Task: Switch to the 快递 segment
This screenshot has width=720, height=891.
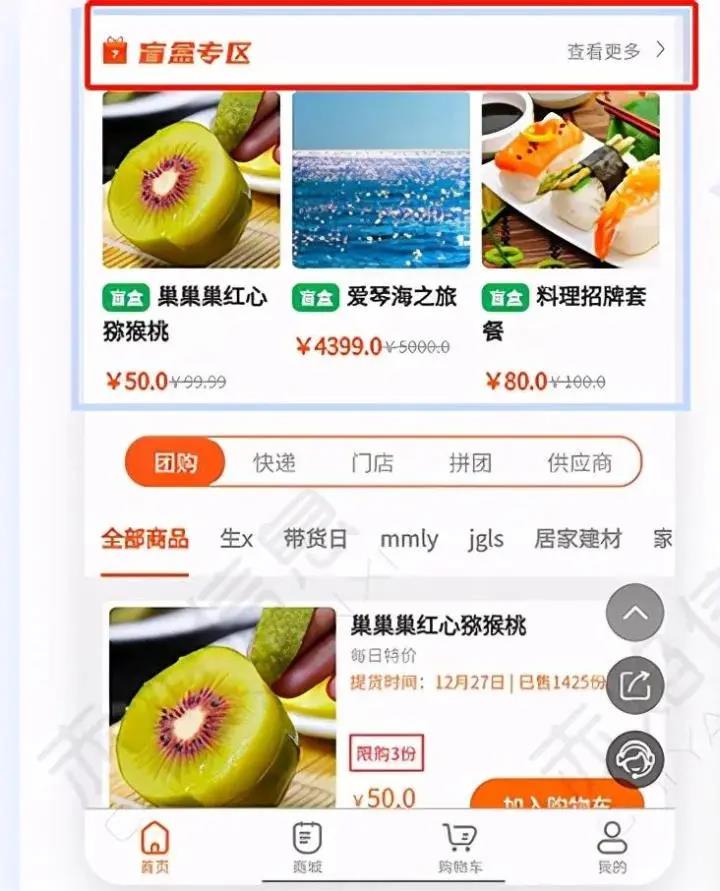Action: (274, 463)
